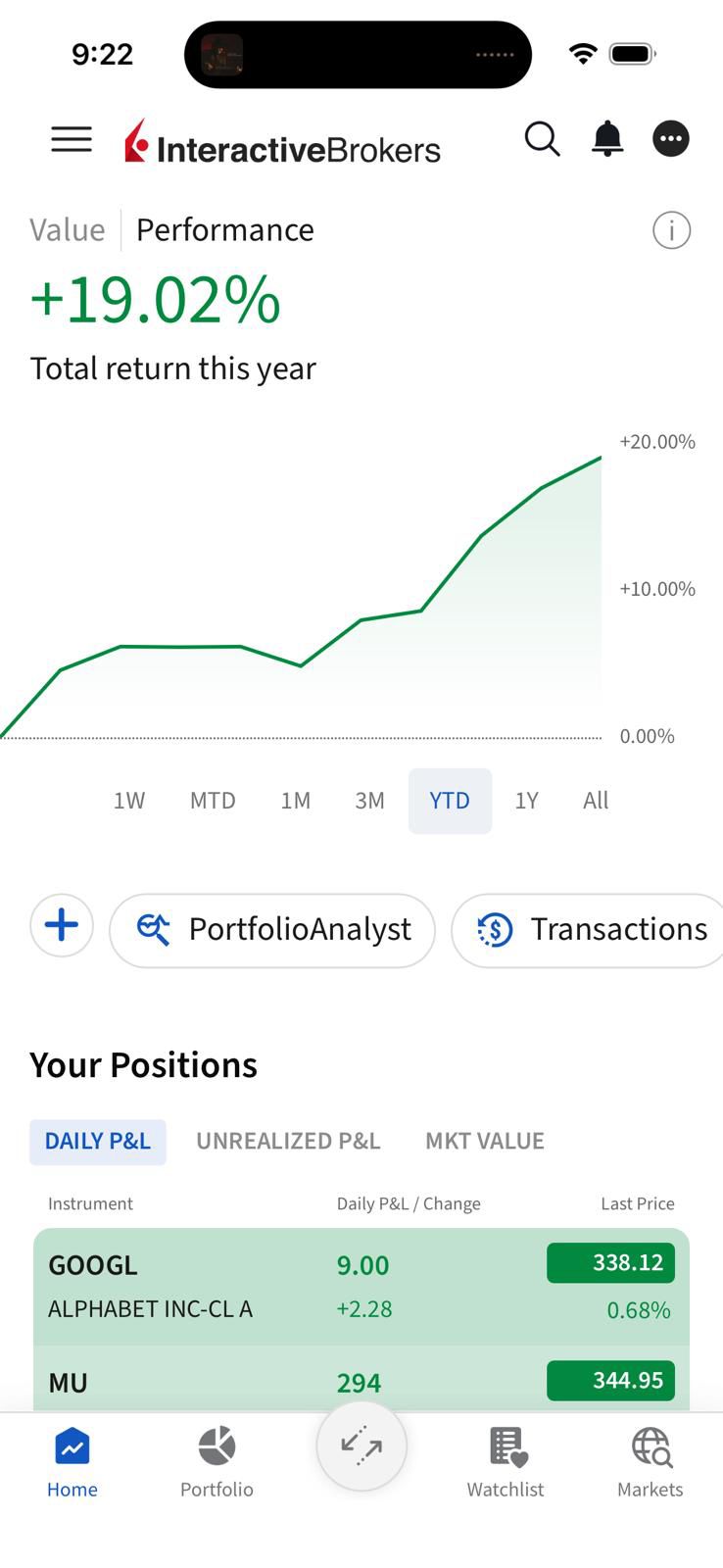Select the All chart range
Screen dimensions: 723x1568
(596, 801)
